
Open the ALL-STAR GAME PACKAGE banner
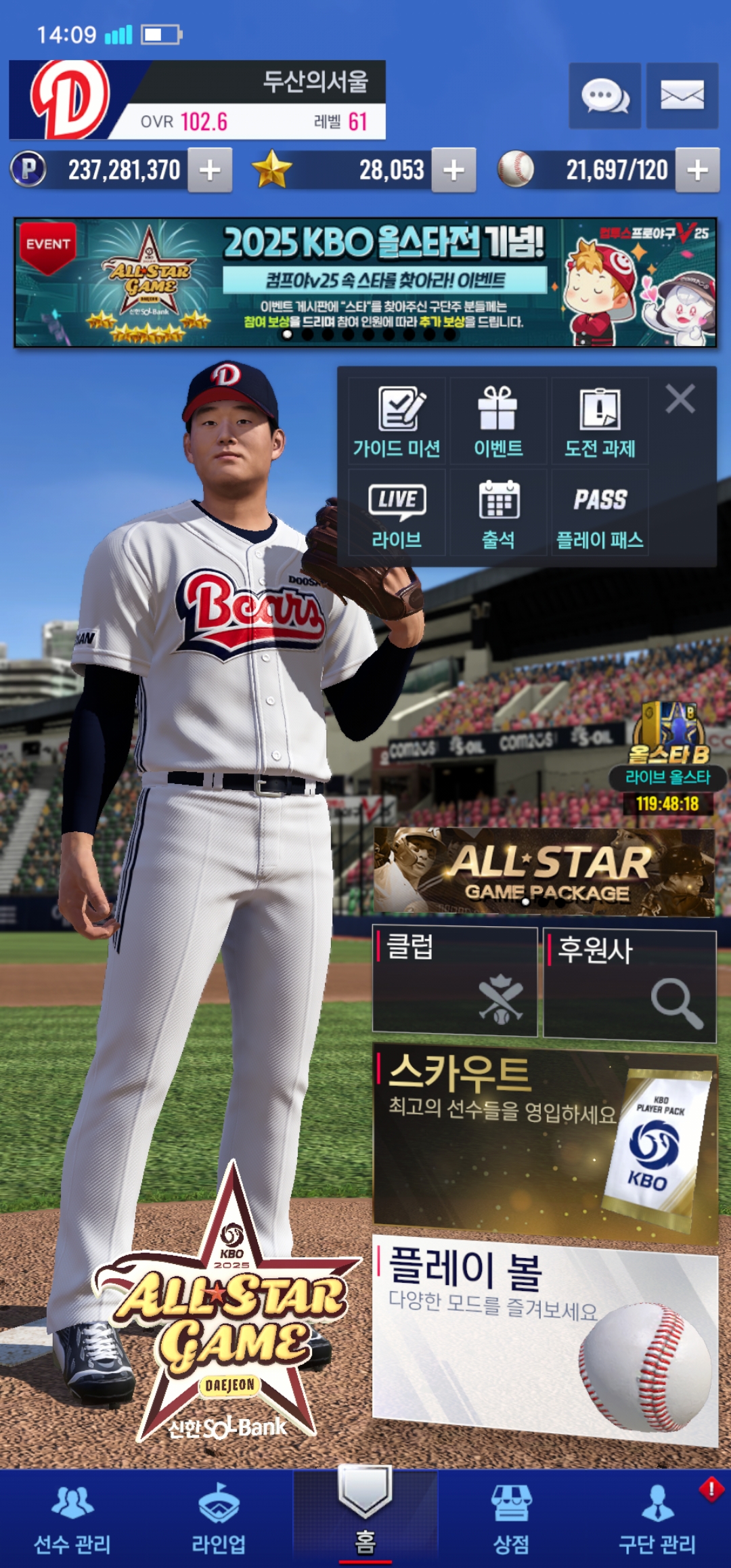[544, 872]
